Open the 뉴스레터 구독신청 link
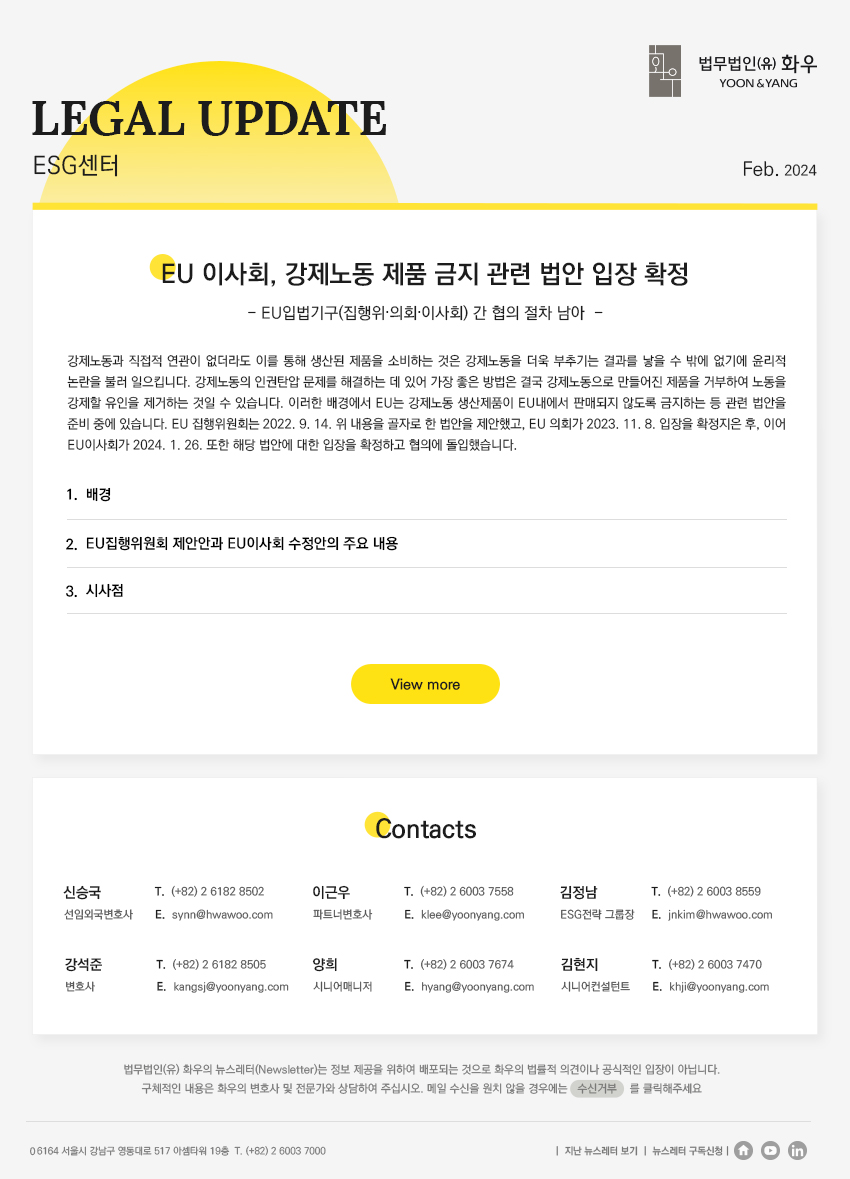850x1179 pixels. tap(687, 1151)
